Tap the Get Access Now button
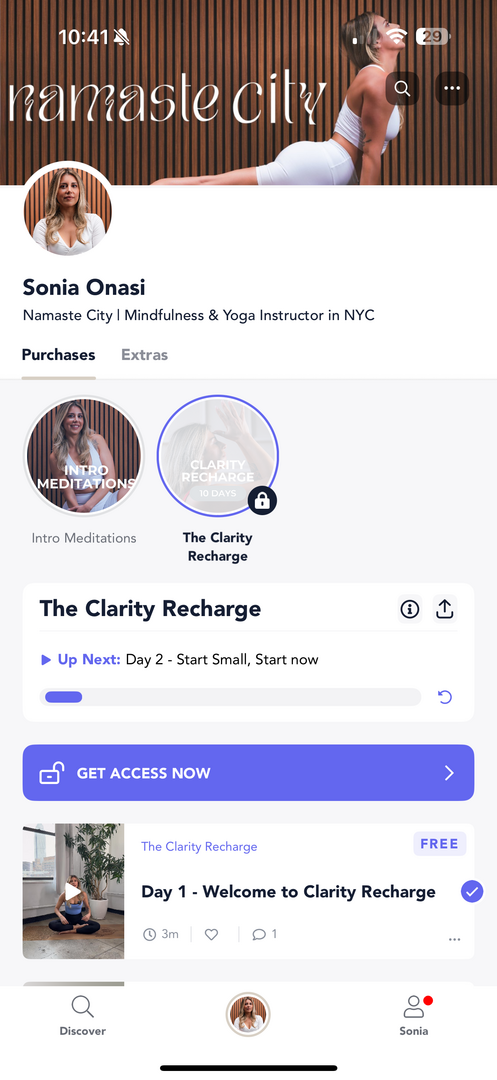This screenshot has width=497, height=1080. tap(248, 773)
